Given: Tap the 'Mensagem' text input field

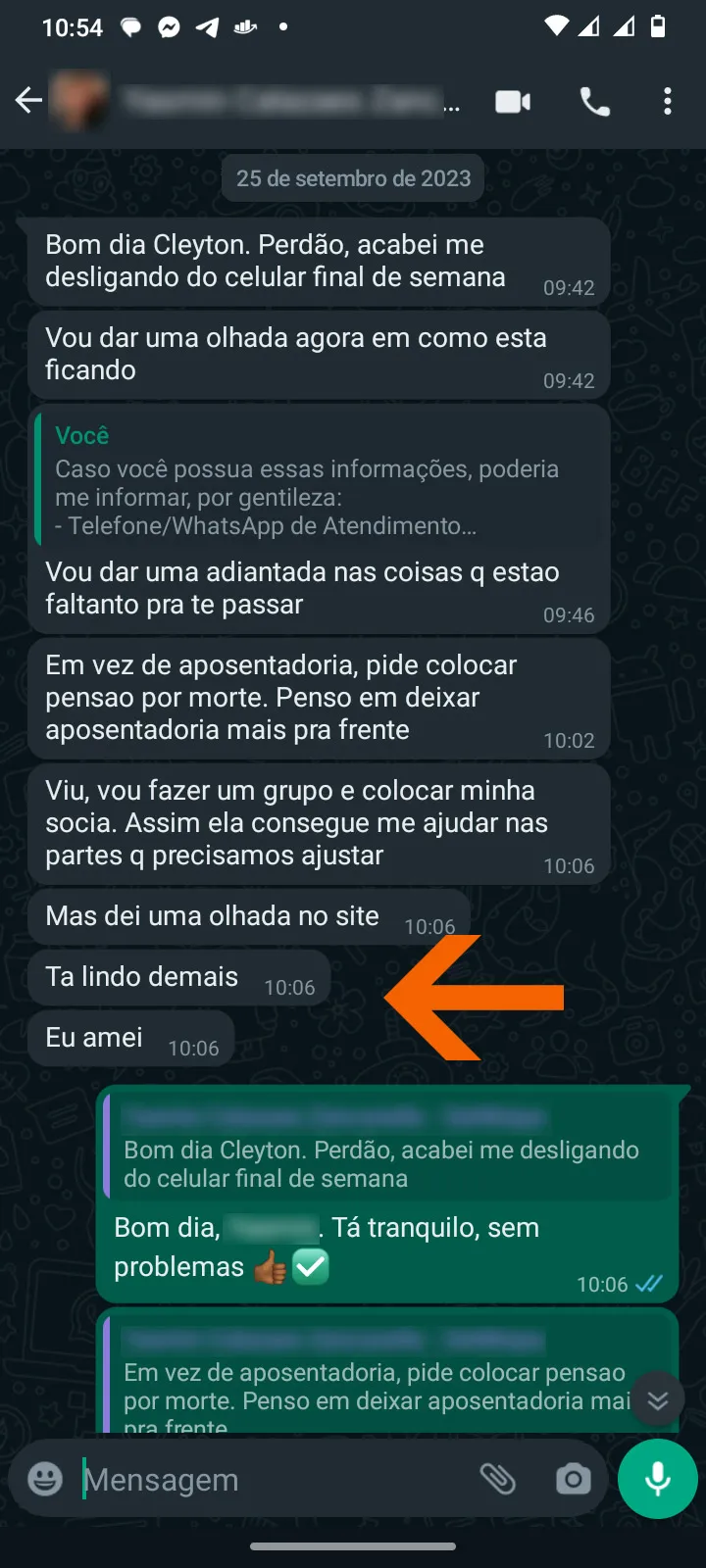Looking at the screenshot, I should pyautogui.click(x=245, y=1480).
